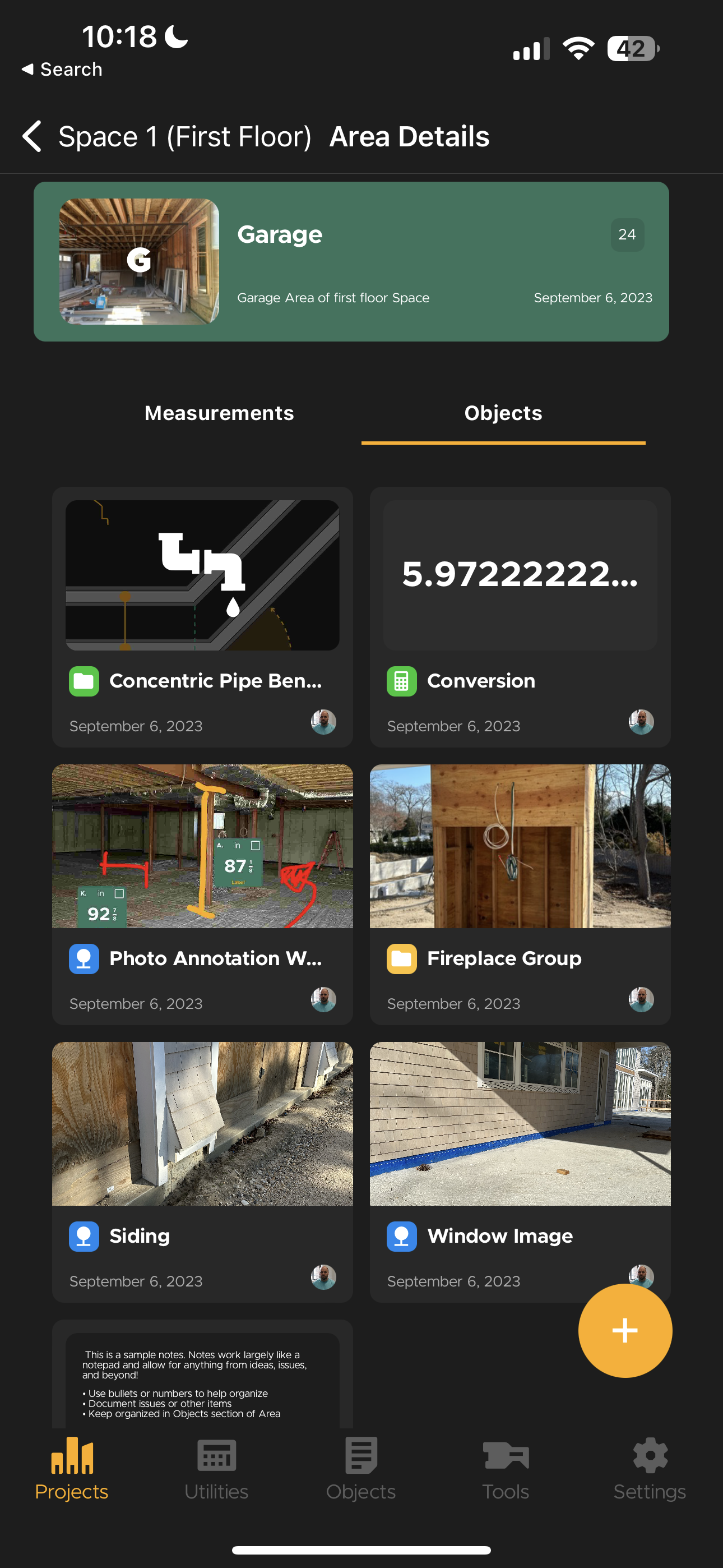Viewport: 723px width, 1568px height.
Task: Open the Settings tab
Action: (650, 1469)
